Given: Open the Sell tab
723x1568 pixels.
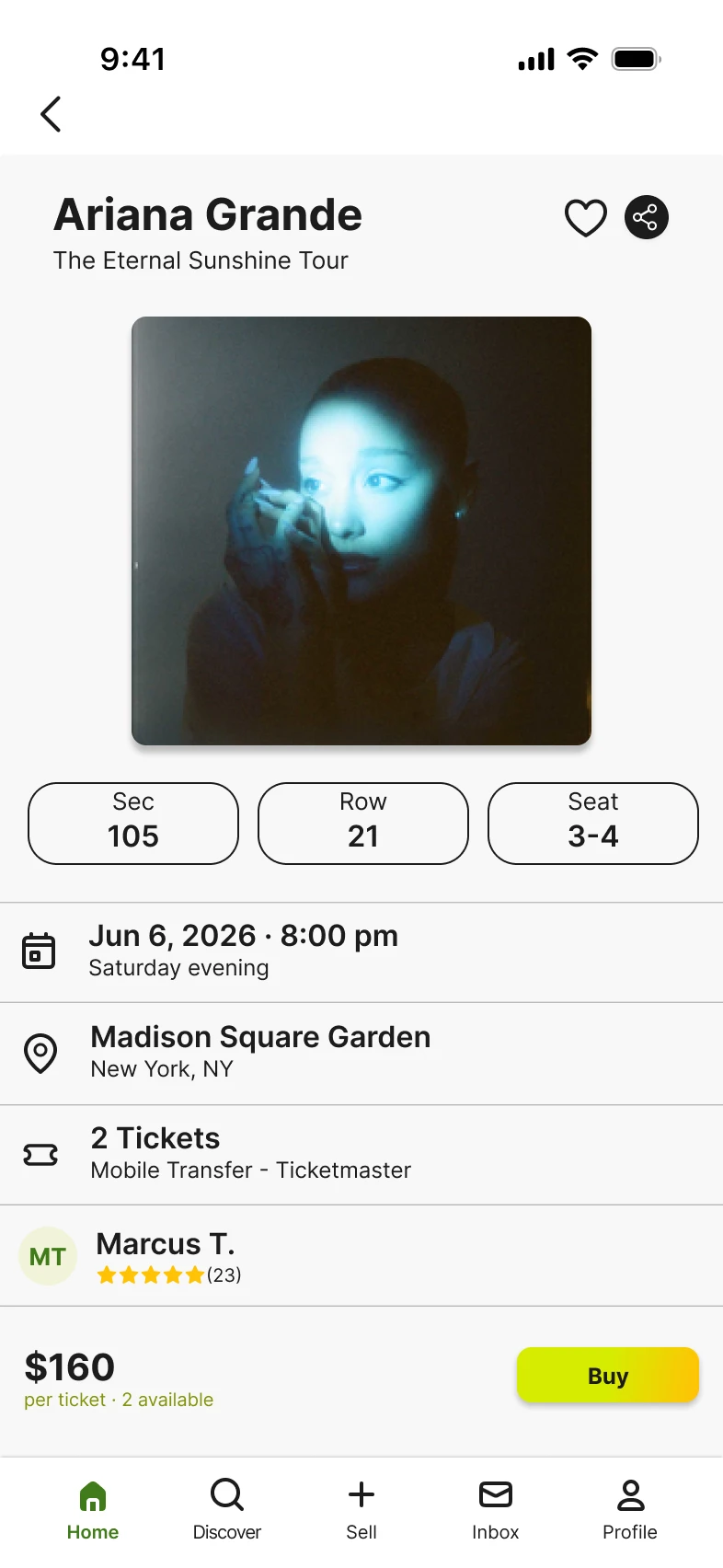Looking at the screenshot, I should click(x=361, y=1509).
